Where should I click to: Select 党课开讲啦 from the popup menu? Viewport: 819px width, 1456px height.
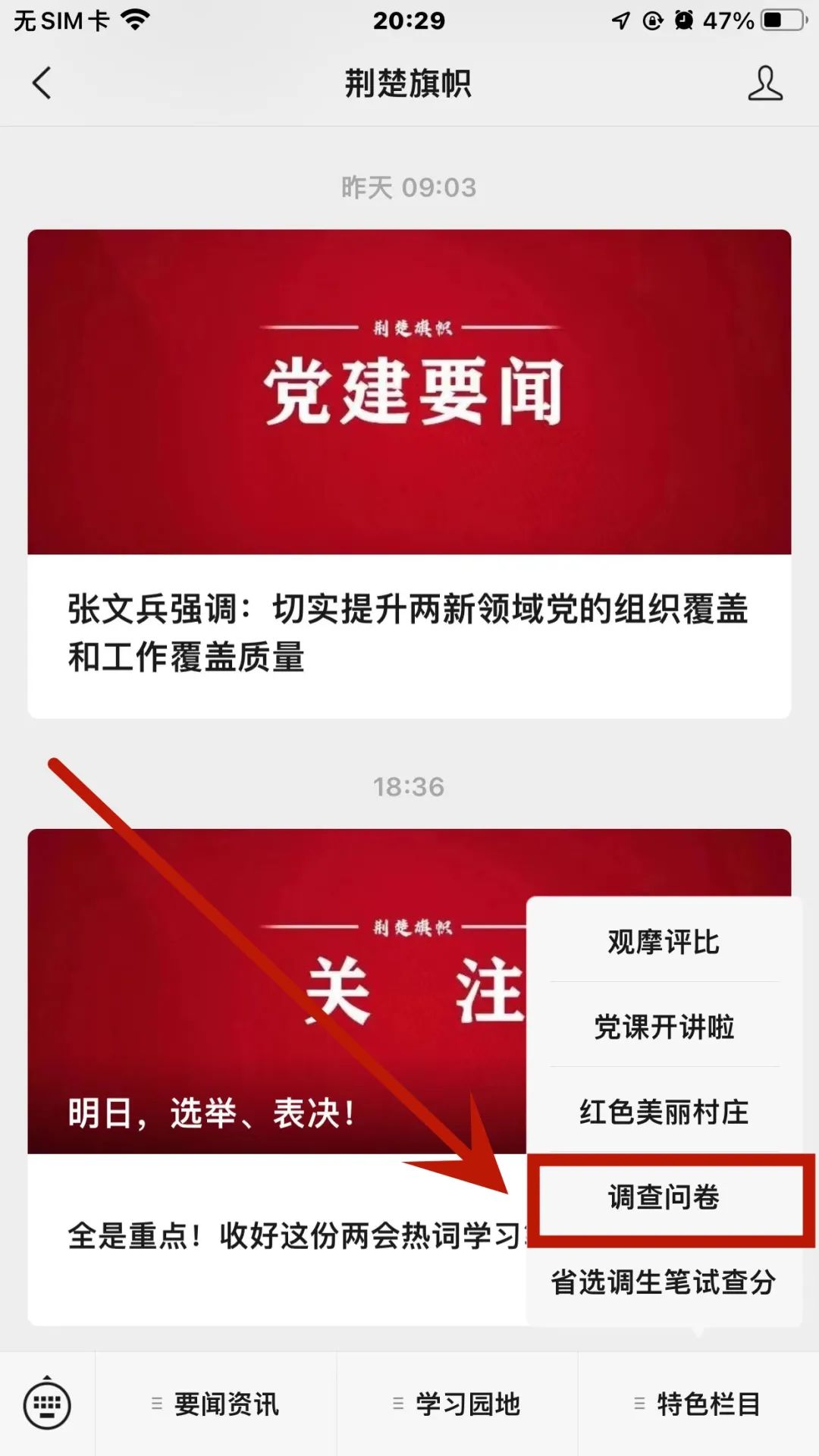(664, 1027)
